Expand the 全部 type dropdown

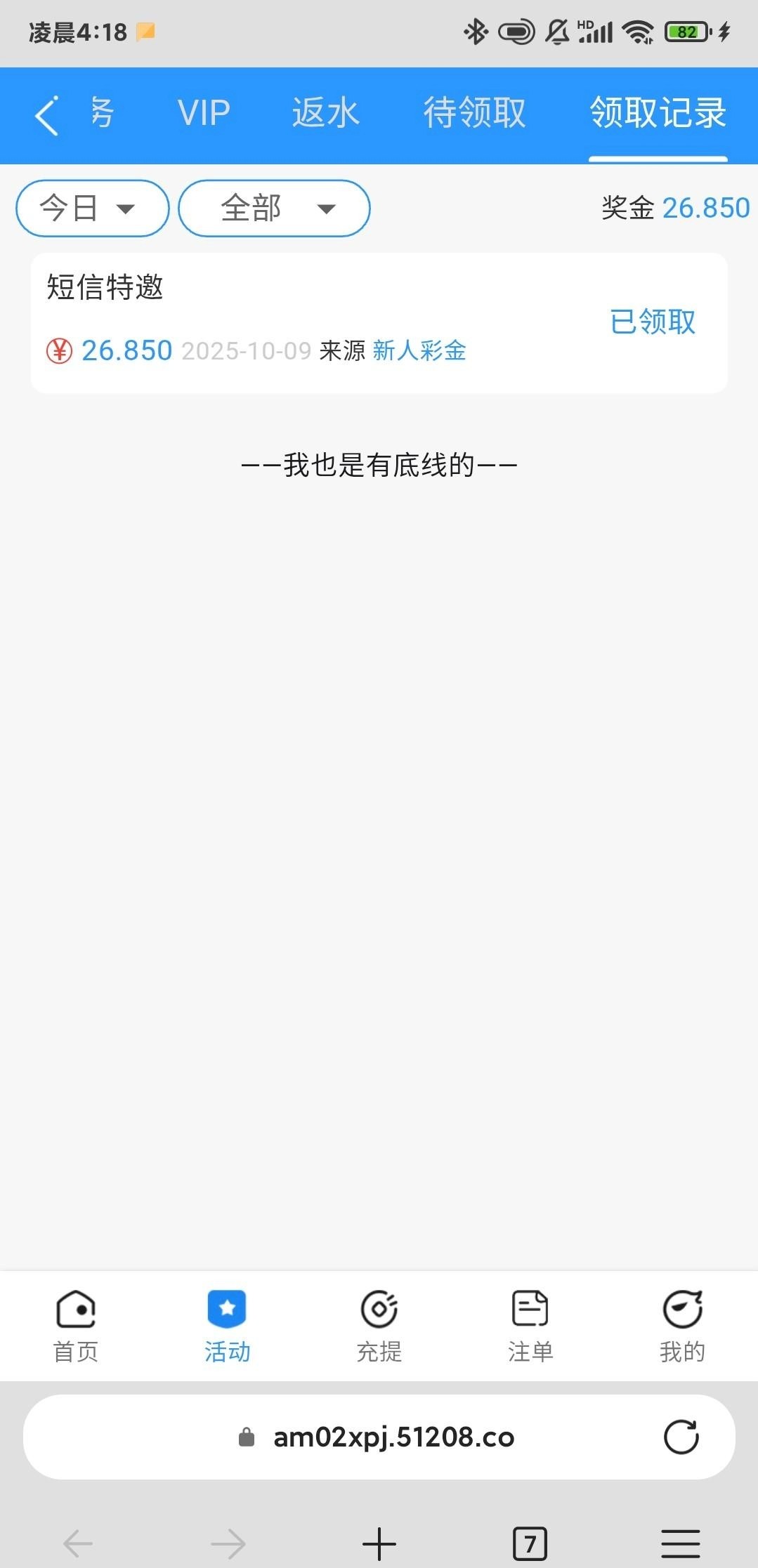[x=274, y=209]
